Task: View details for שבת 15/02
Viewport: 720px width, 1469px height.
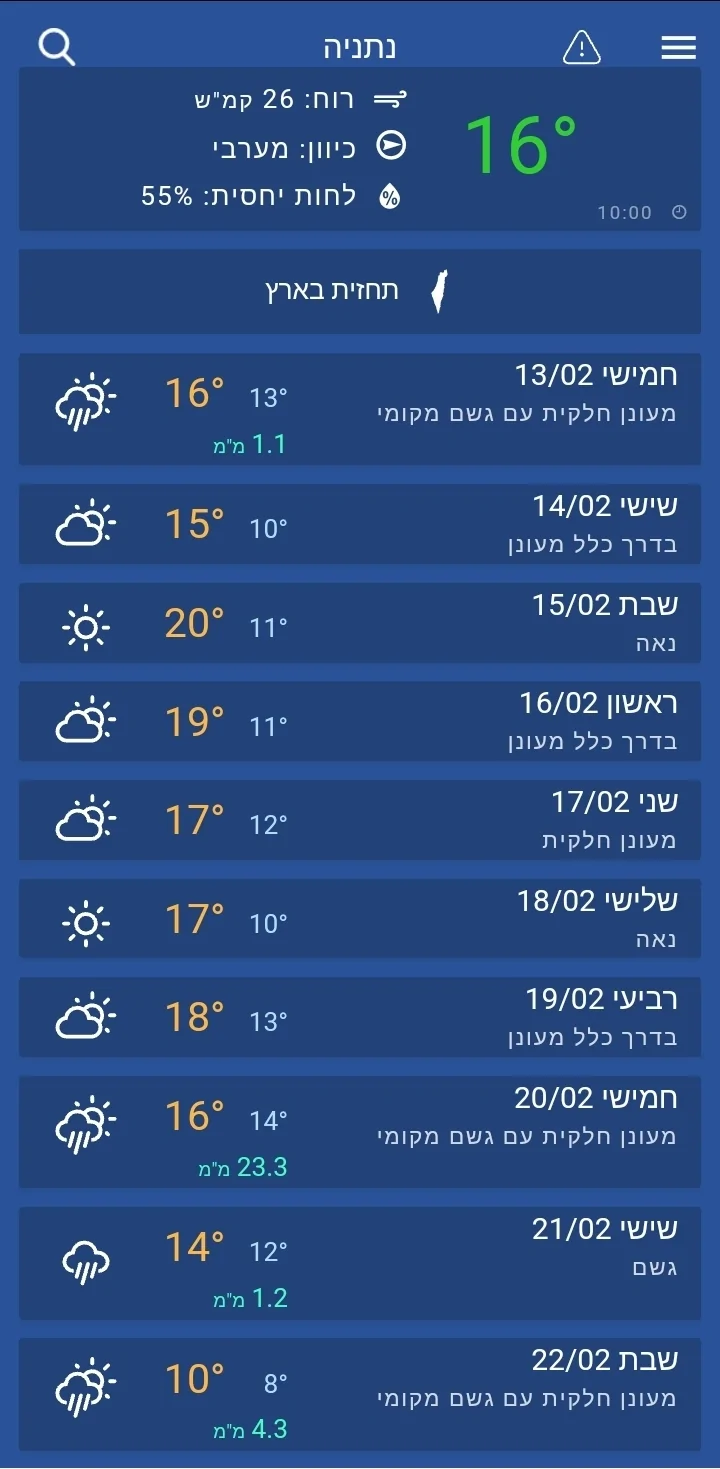Action: coord(360,623)
